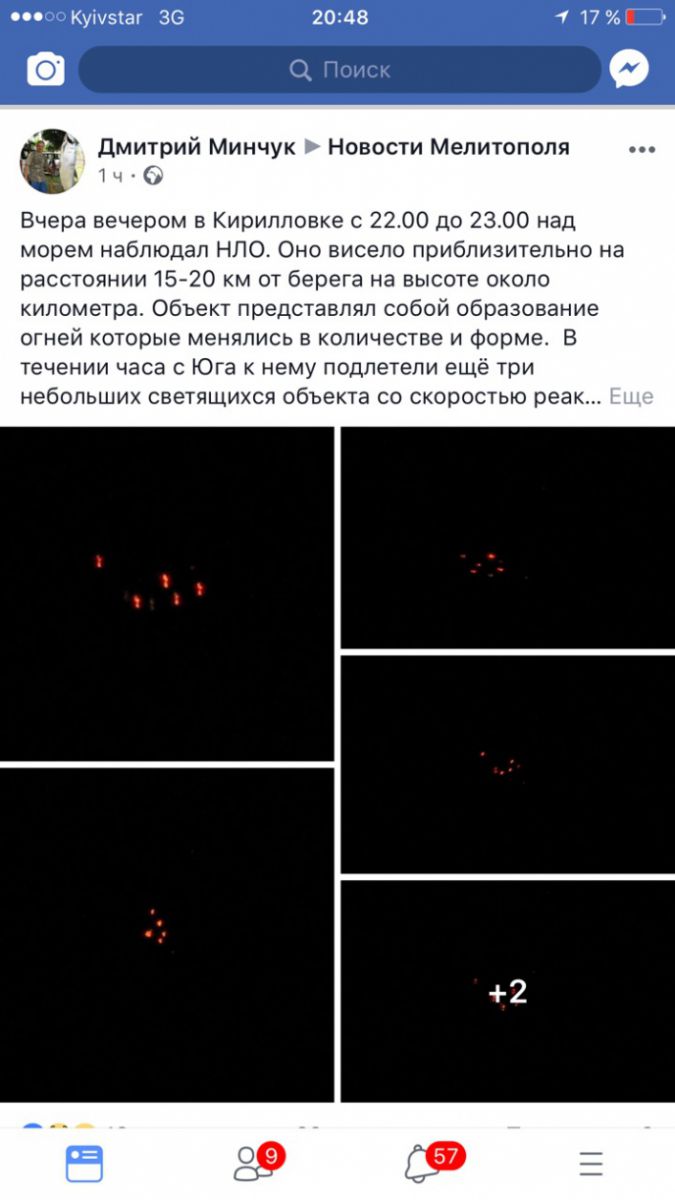Open Дмитрий Минчук's profile name link
The height and width of the screenshot is (1200, 675).
[196, 147]
